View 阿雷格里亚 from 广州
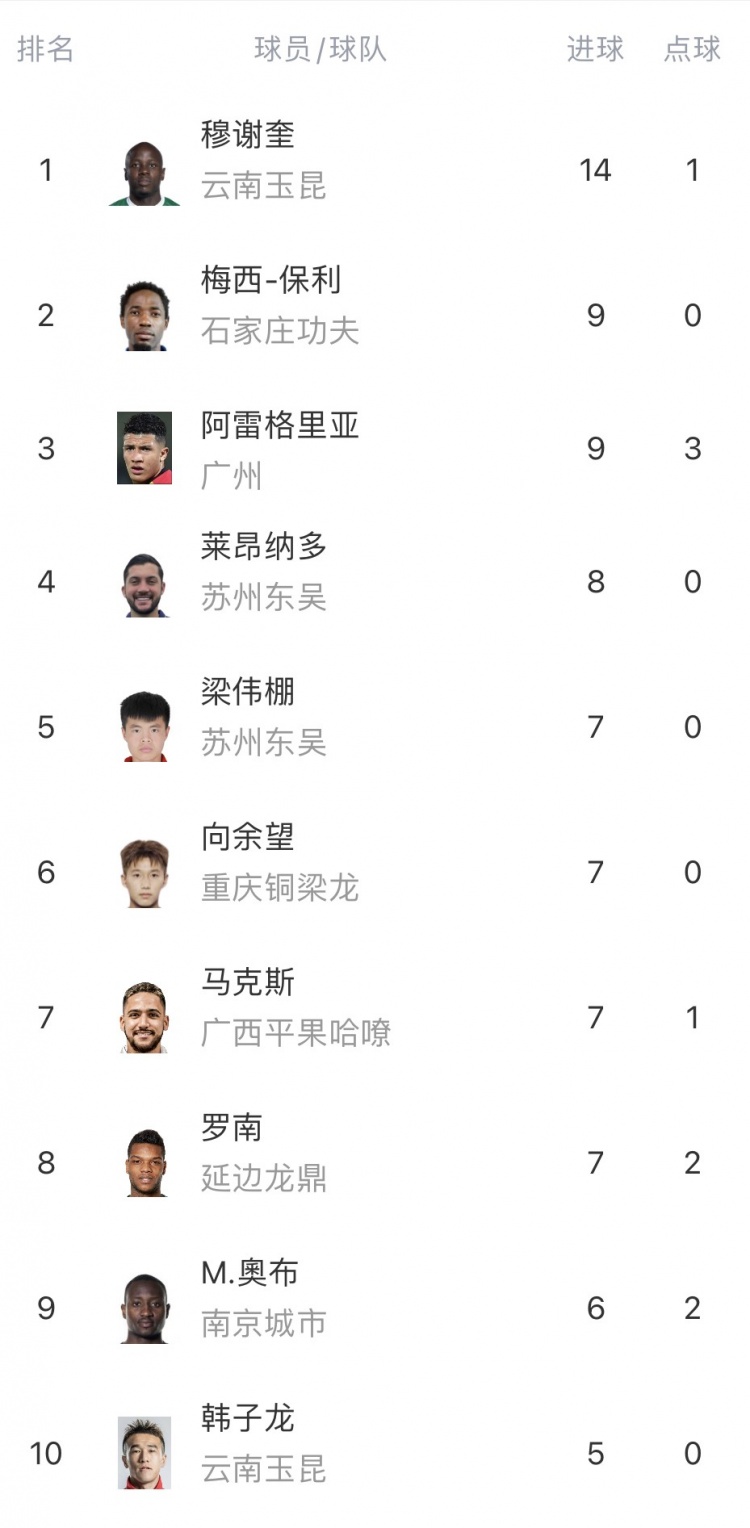750x1528 pixels. tap(375, 448)
